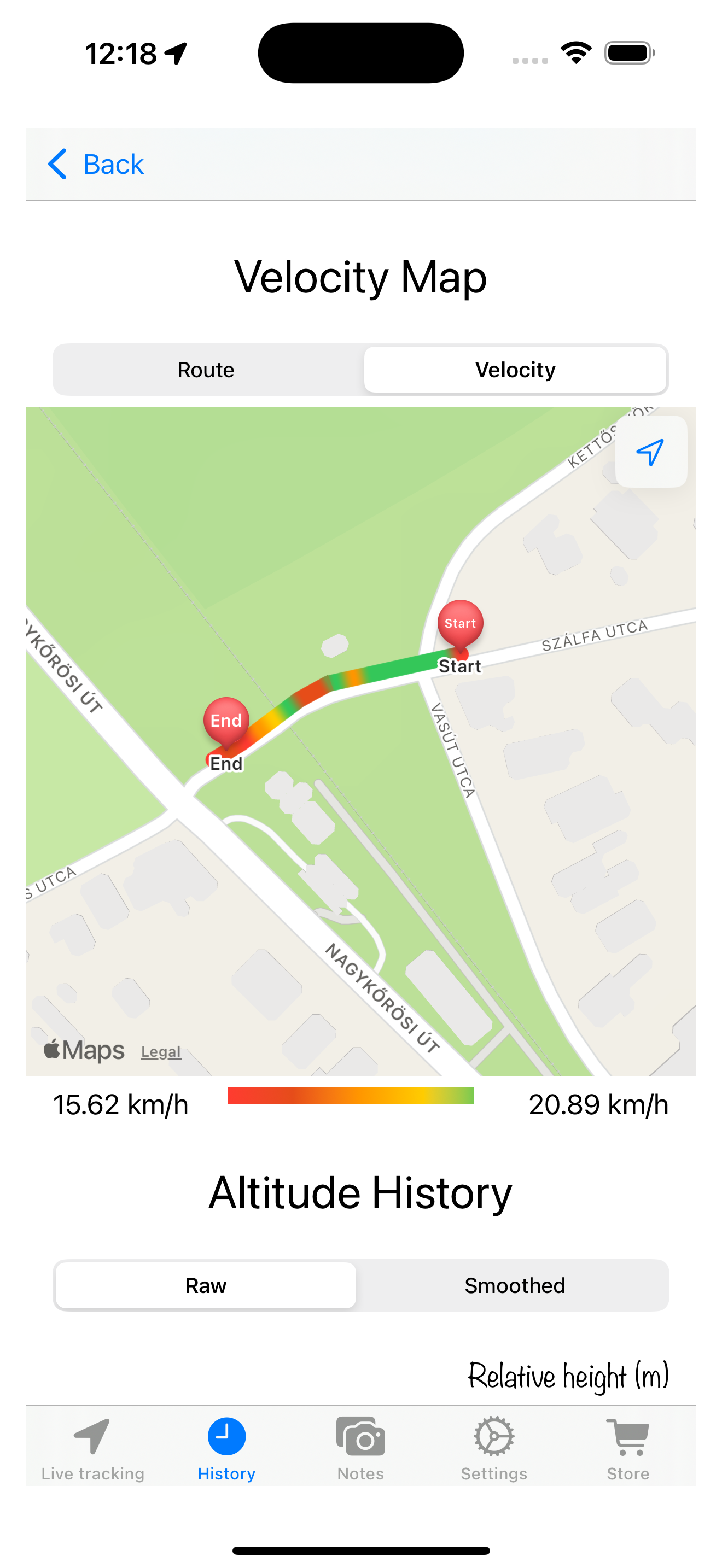This screenshot has height=1568, width=722.
Task: Keep Velocity view selected in the segmented control
Action: (x=516, y=370)
